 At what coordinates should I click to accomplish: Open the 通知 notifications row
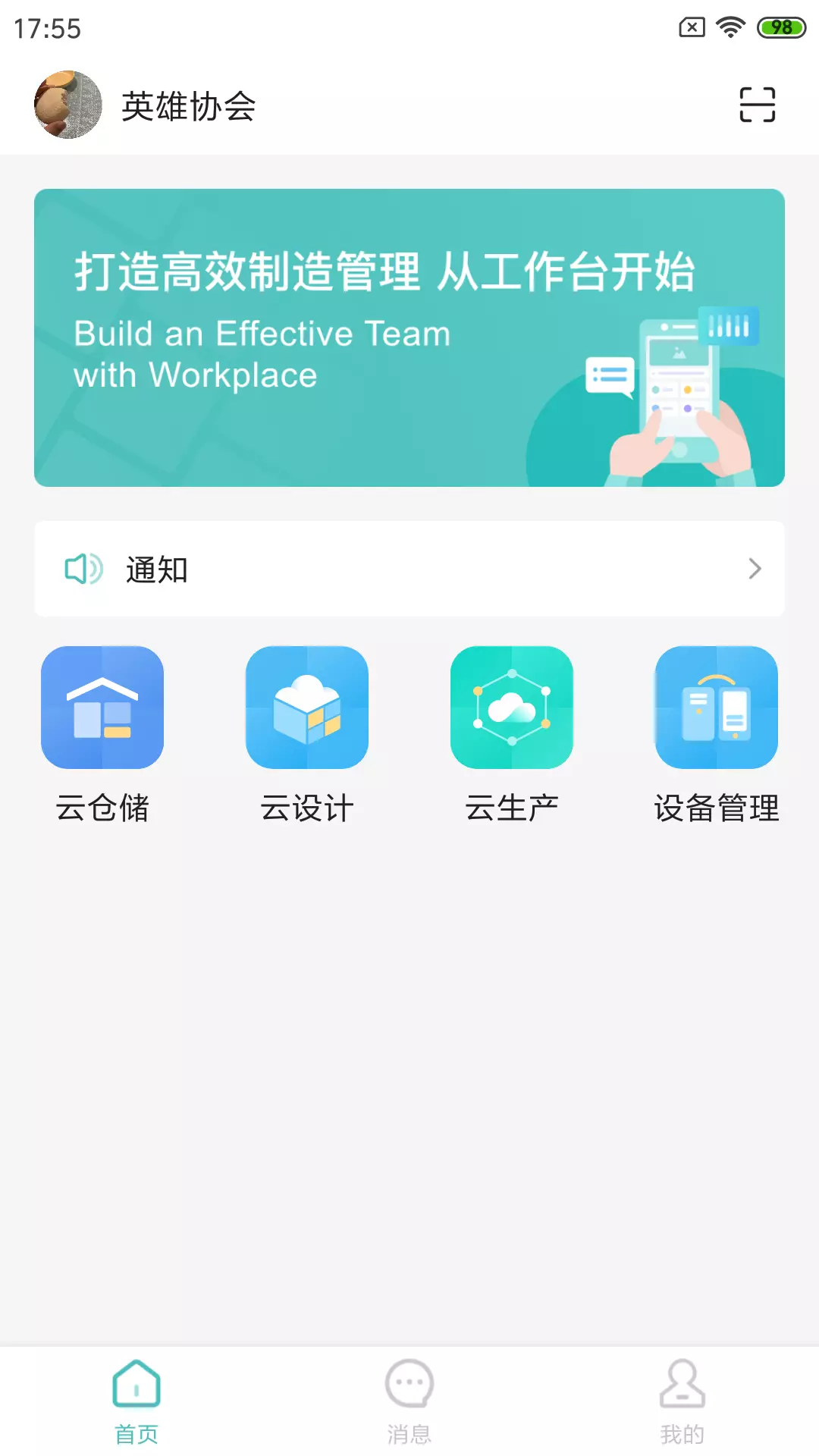[409, 569]
